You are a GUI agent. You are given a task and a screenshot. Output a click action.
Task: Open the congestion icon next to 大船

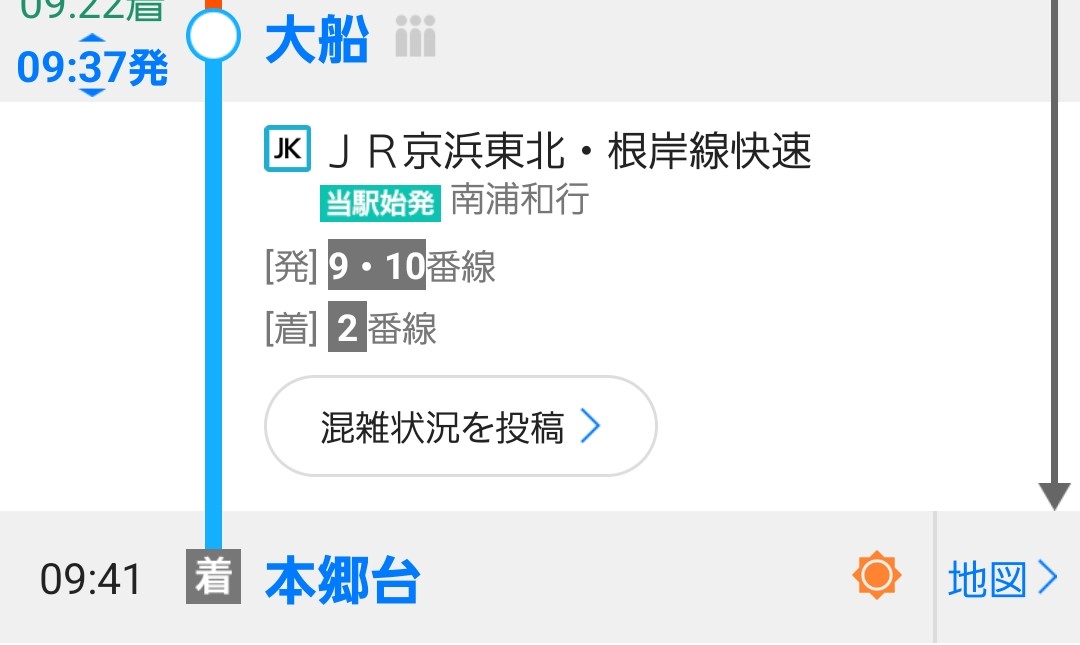(x=416, y=38)
